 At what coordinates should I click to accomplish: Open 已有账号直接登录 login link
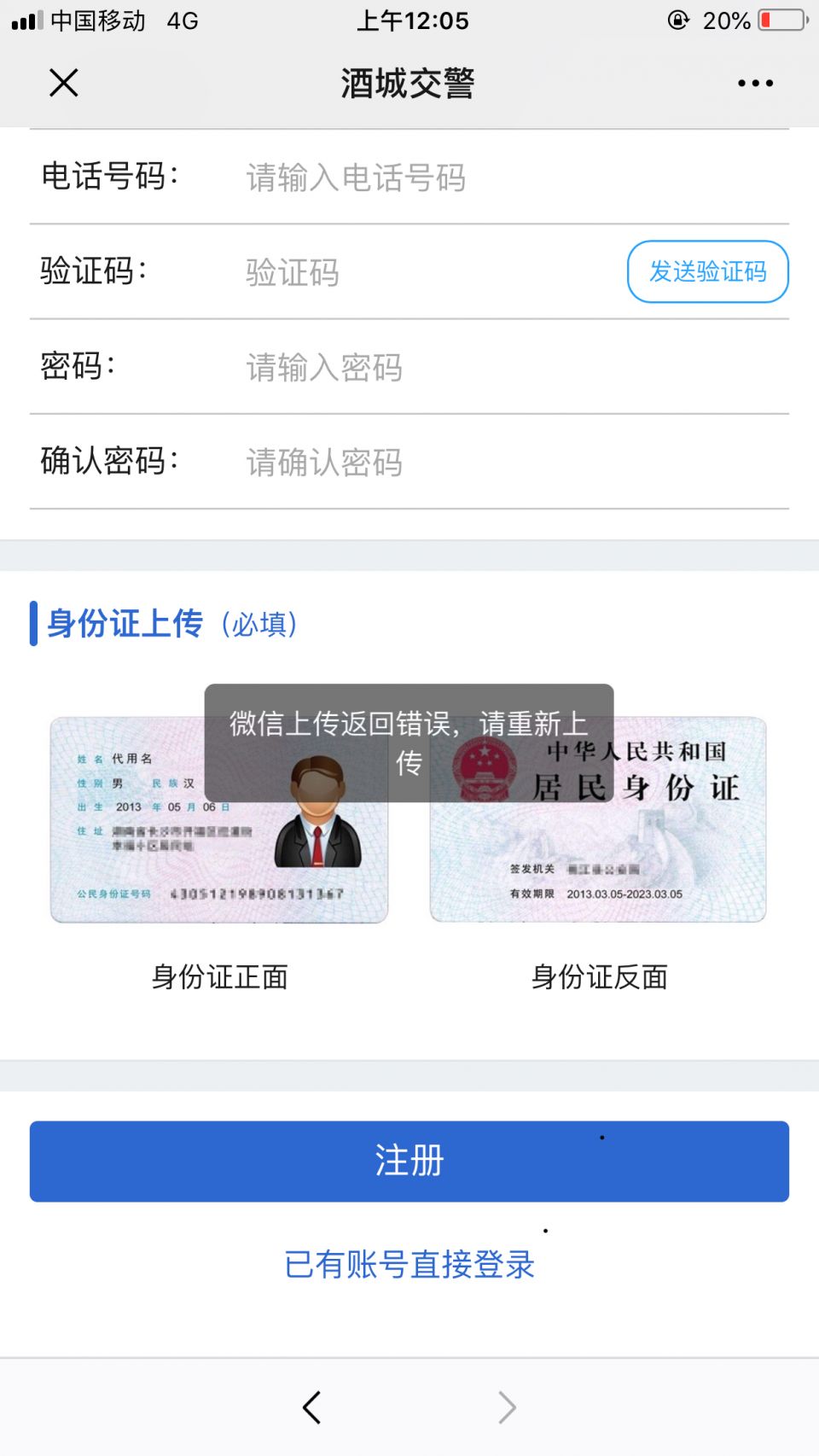tap(409, 1264)
